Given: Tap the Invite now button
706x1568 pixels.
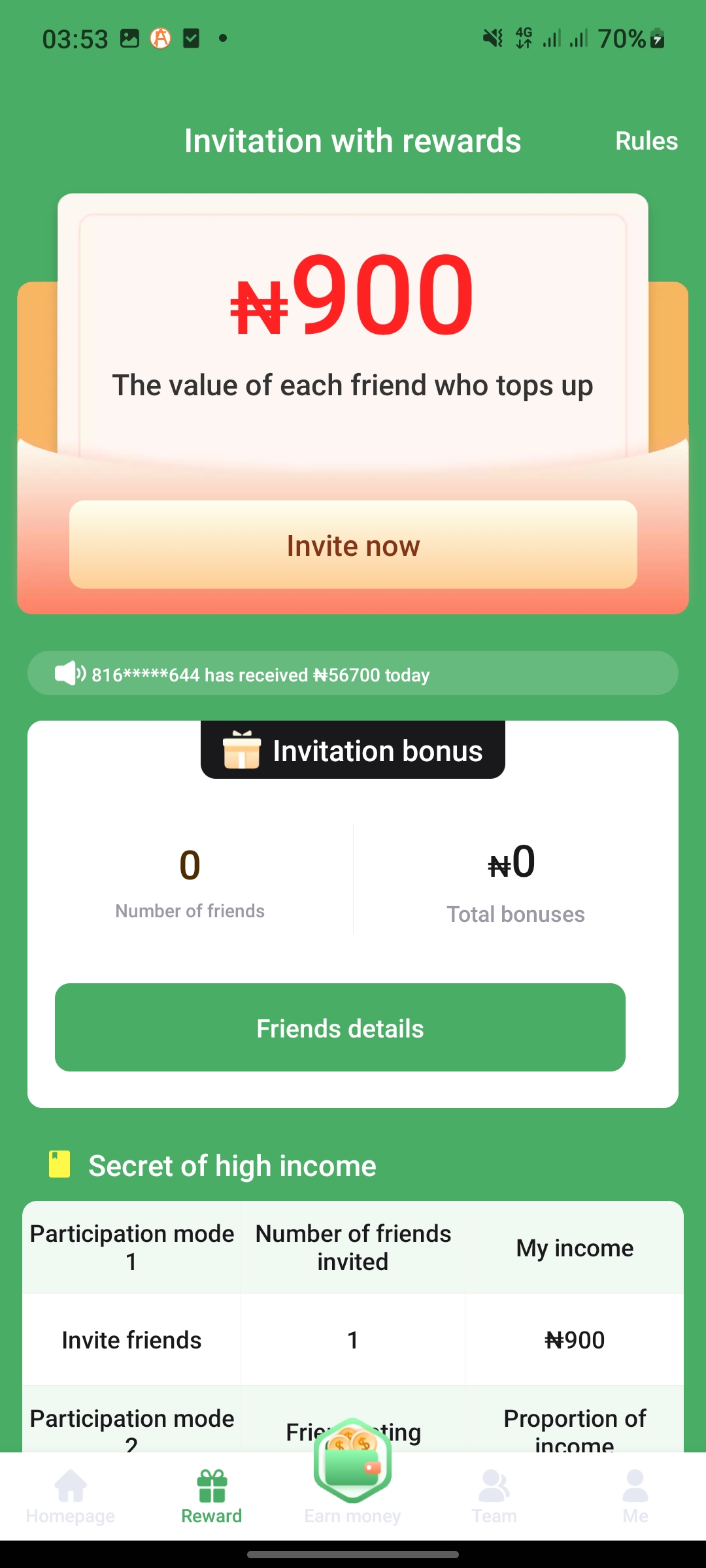Looking at the screenshot, I should [x=353, y=545].
